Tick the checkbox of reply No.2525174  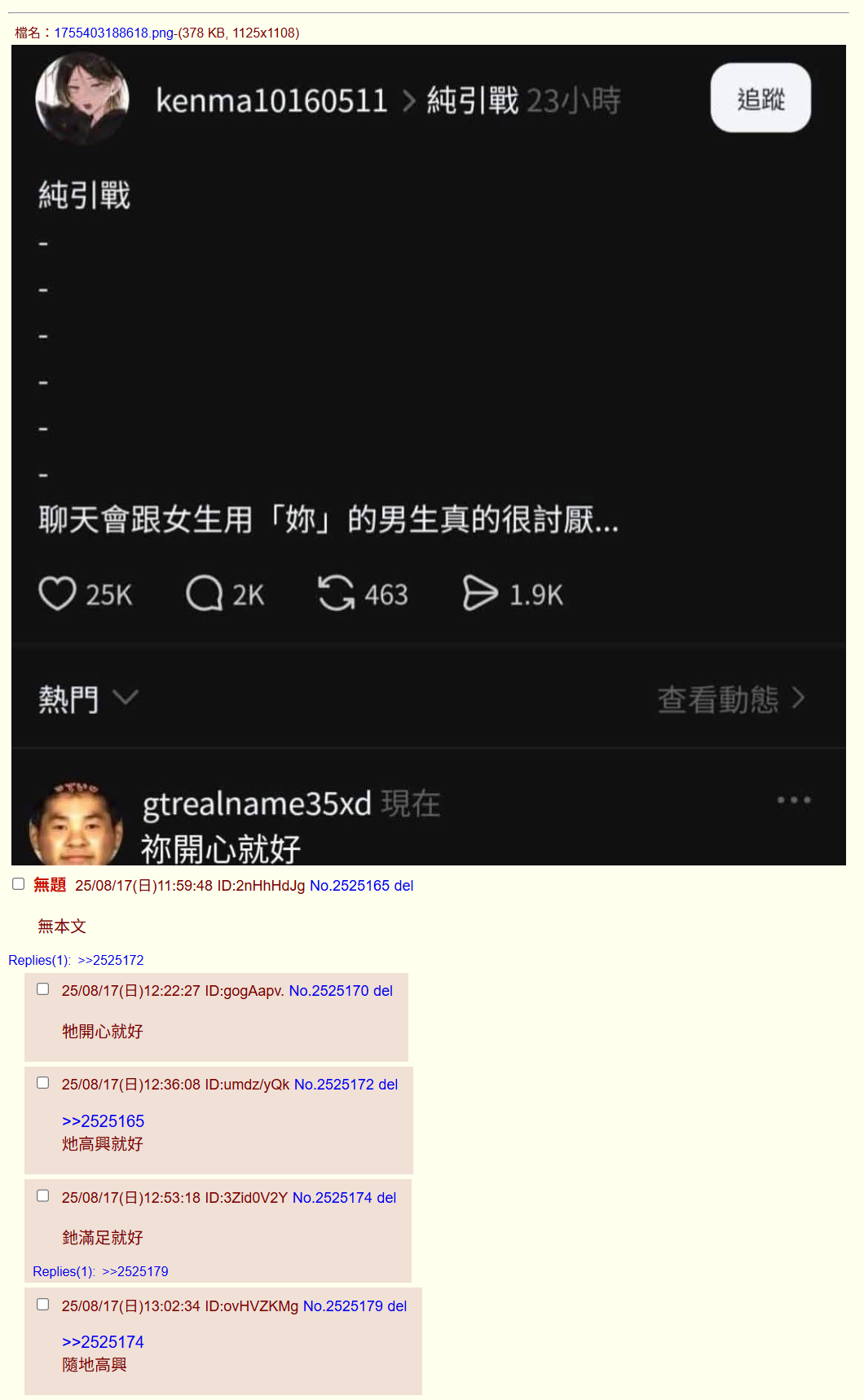[x=43, y=1196]
